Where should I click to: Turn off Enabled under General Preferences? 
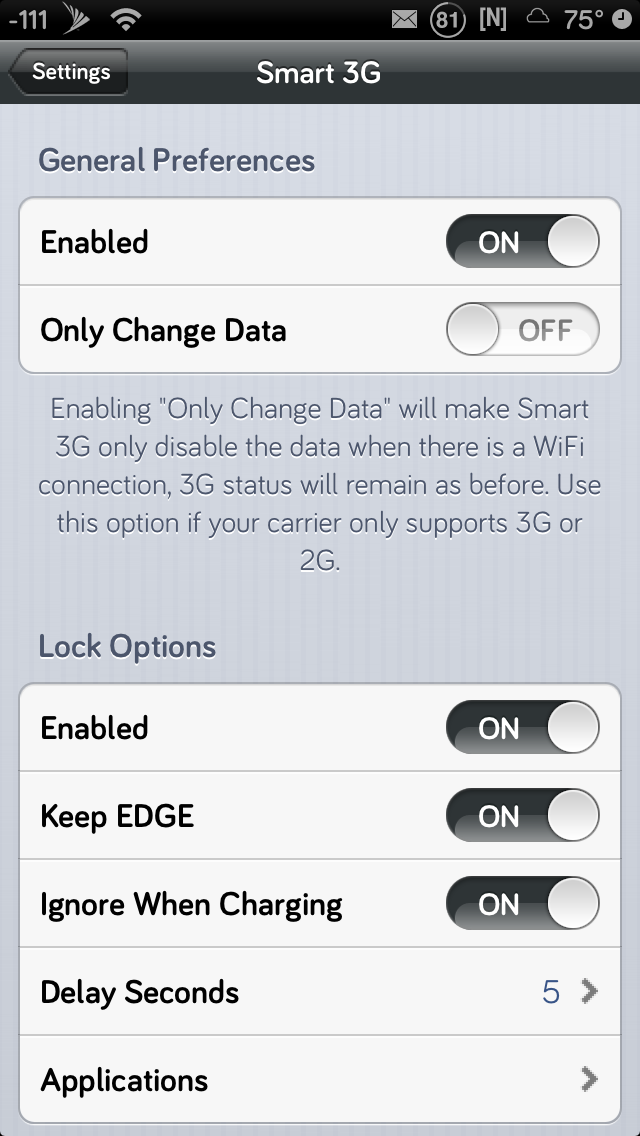[x=523, y=241]
